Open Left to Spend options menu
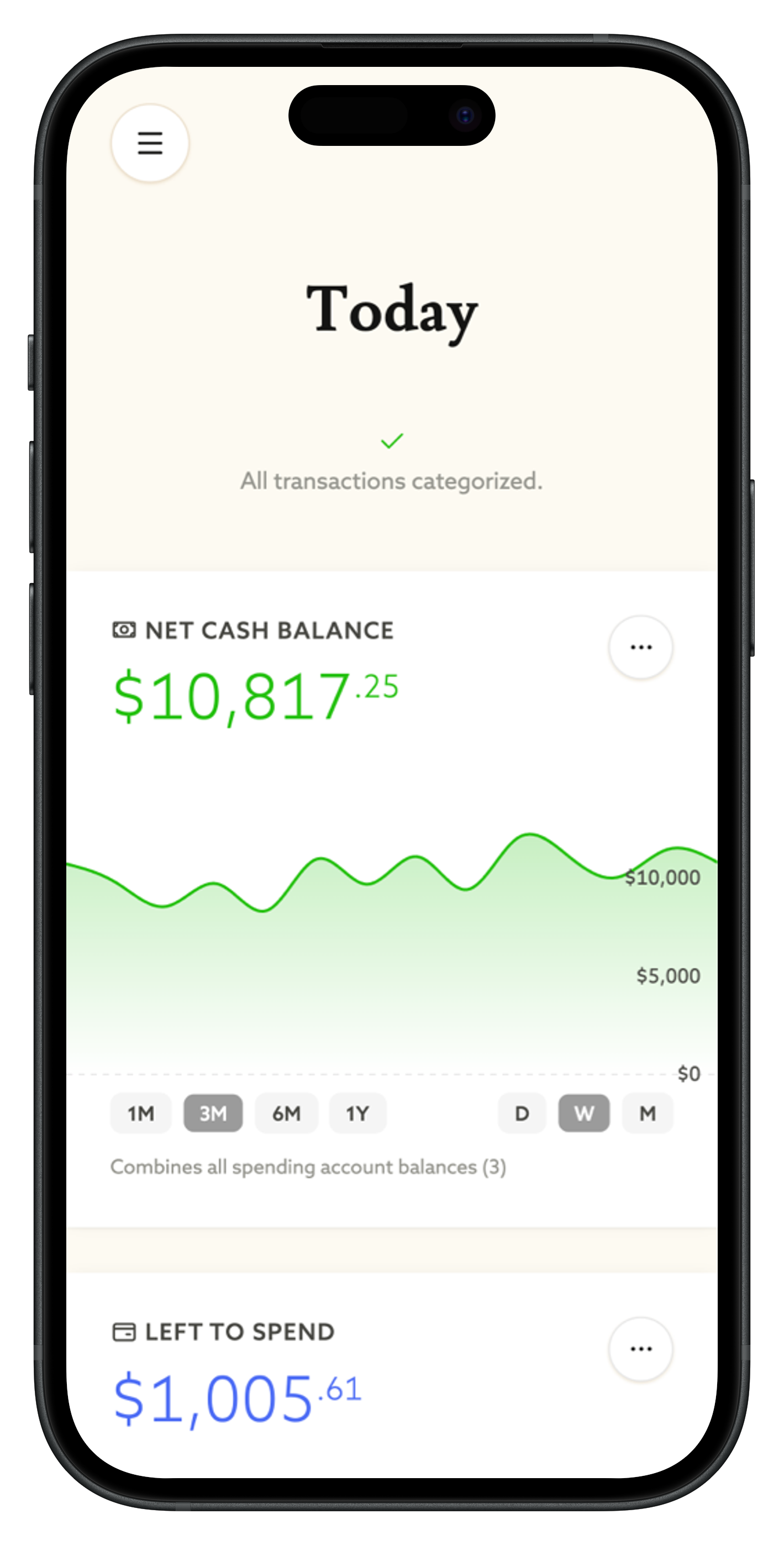The height and width of the screenshot is (1545, 784). click(x=641, y=1349)
